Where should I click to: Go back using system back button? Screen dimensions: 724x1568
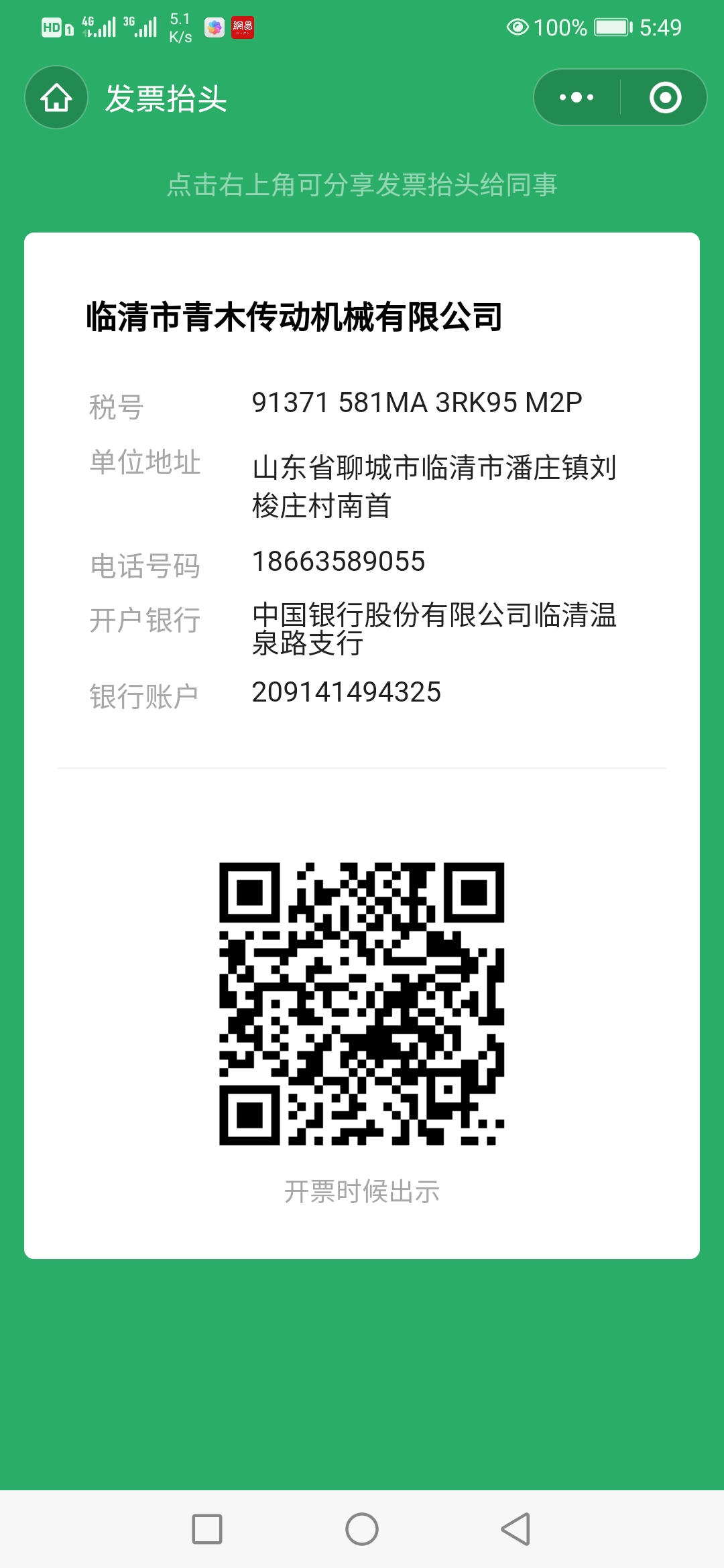coord(516,1529)
